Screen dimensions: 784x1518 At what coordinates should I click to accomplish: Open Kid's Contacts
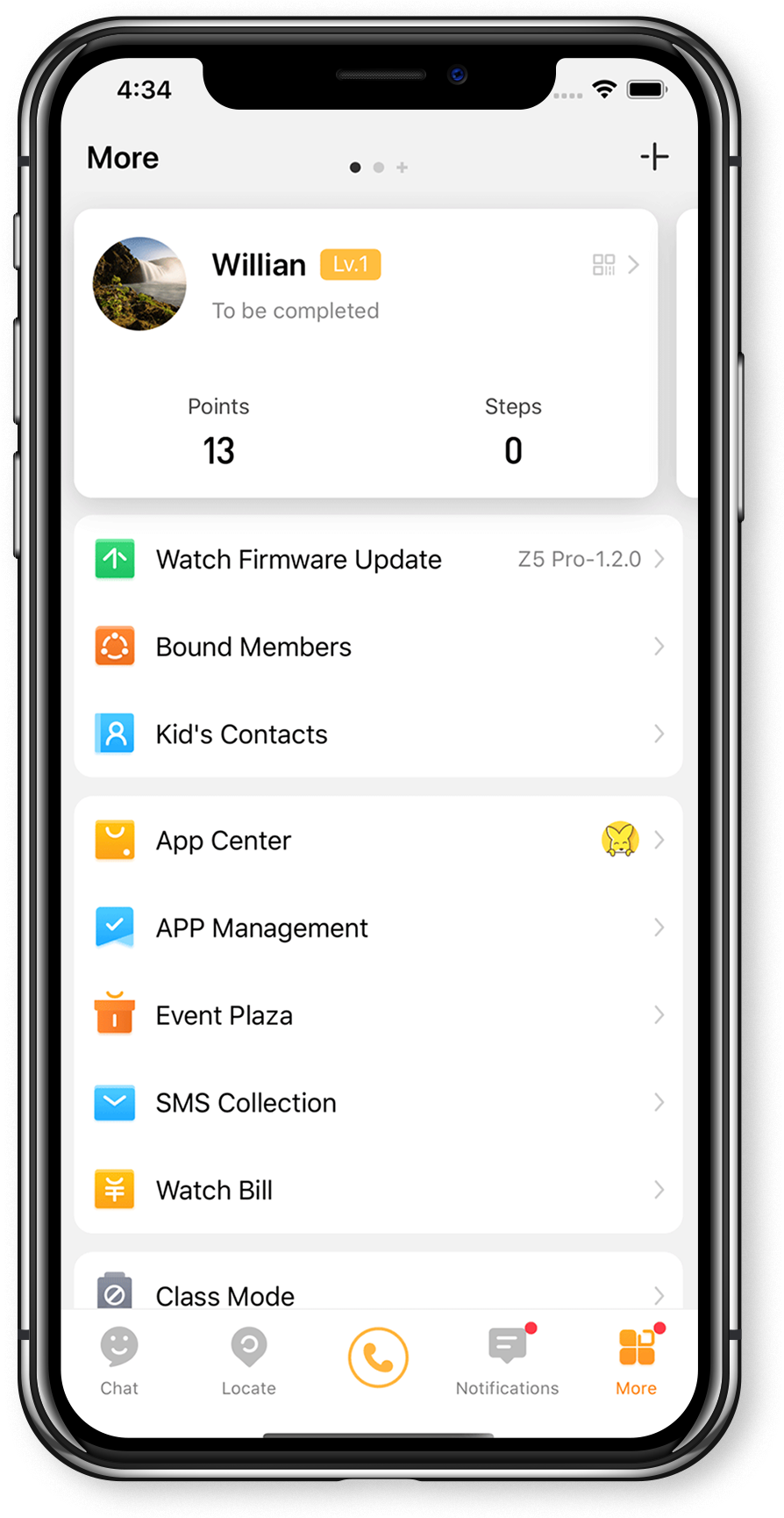coord(378,734)
